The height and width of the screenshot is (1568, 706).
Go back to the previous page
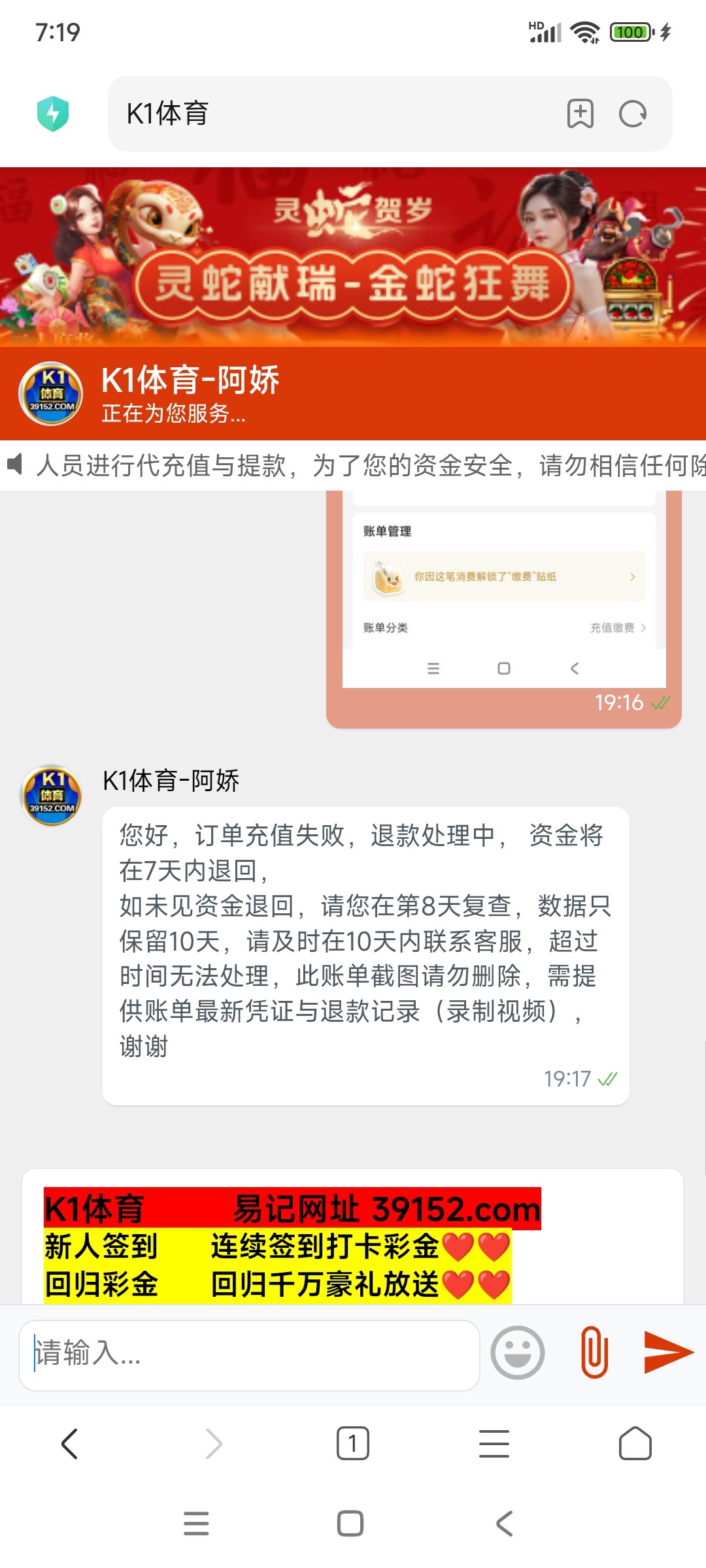point(70,1443)
